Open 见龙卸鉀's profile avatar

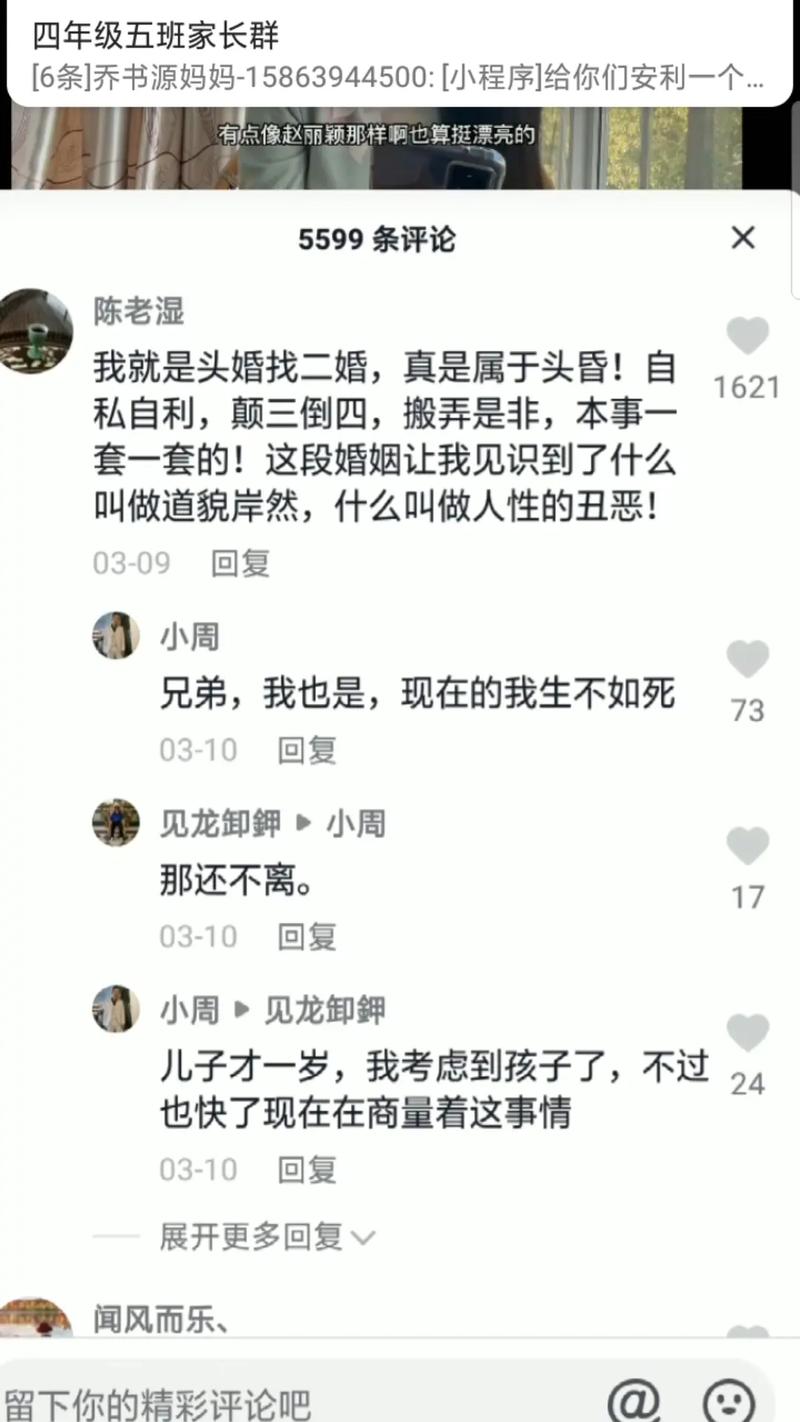[x=116, y=823]
